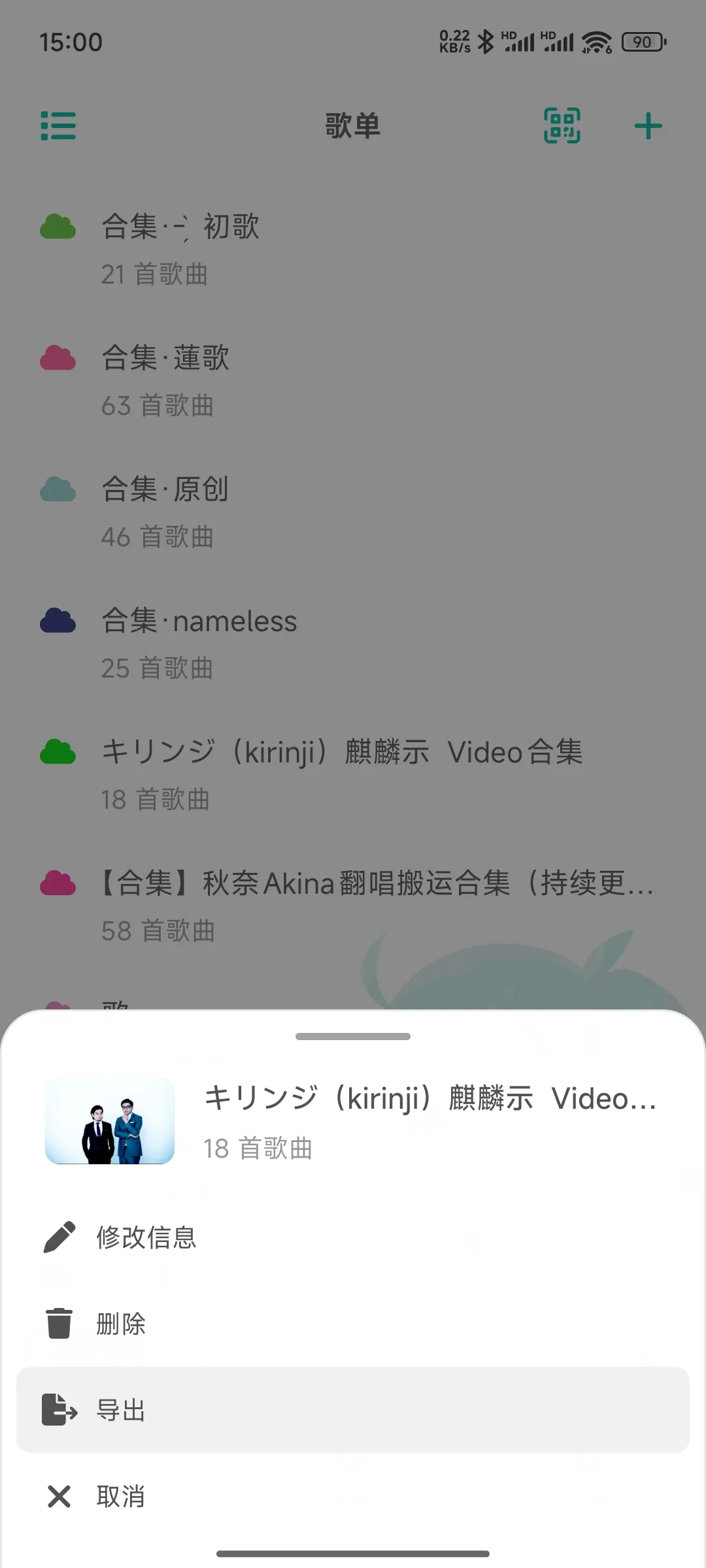Click the pencil icon next to 修改信息

pos(59,1235)
